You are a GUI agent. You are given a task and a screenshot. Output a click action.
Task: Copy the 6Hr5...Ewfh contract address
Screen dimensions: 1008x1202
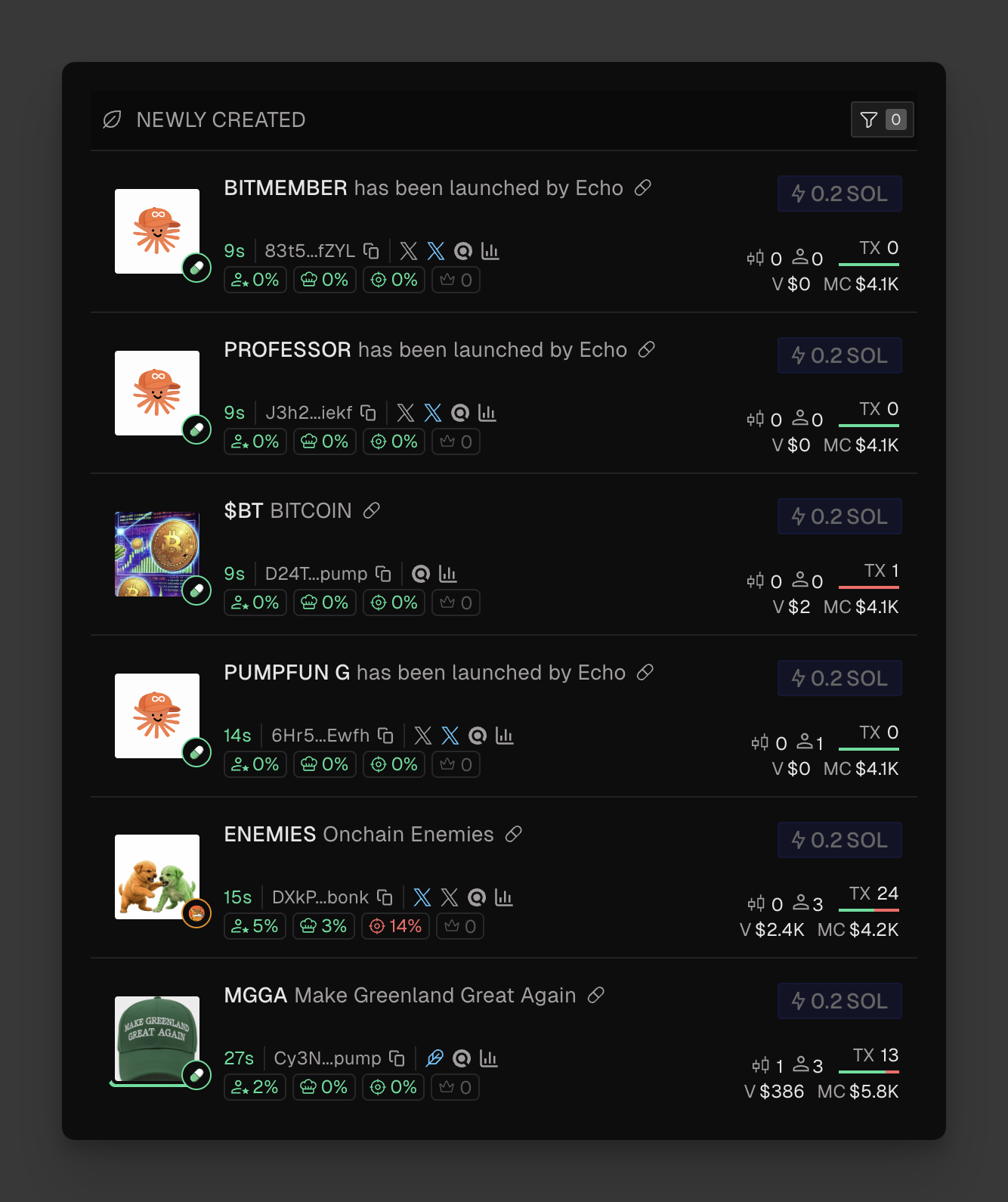click(385, 736)
